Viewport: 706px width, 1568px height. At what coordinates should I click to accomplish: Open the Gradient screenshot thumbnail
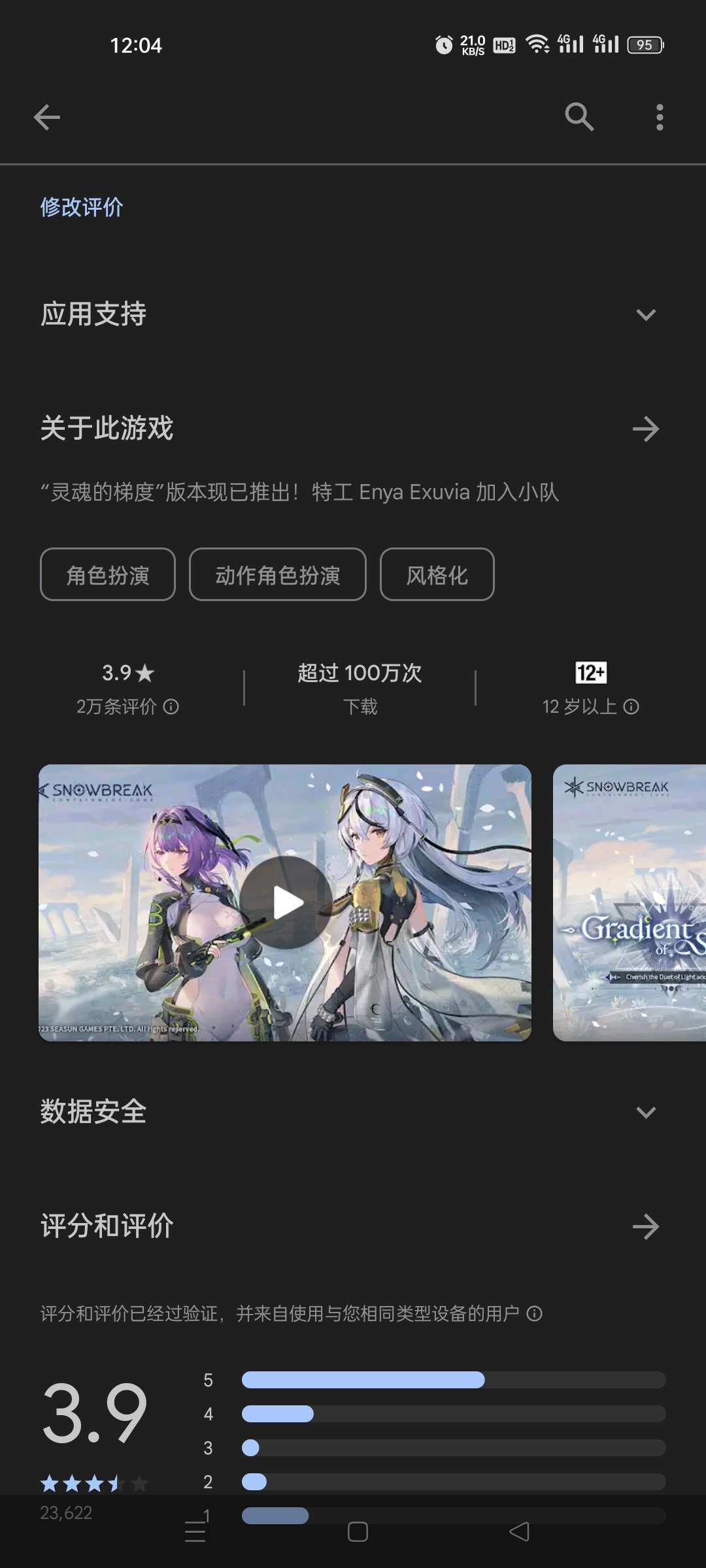(630, 902)
